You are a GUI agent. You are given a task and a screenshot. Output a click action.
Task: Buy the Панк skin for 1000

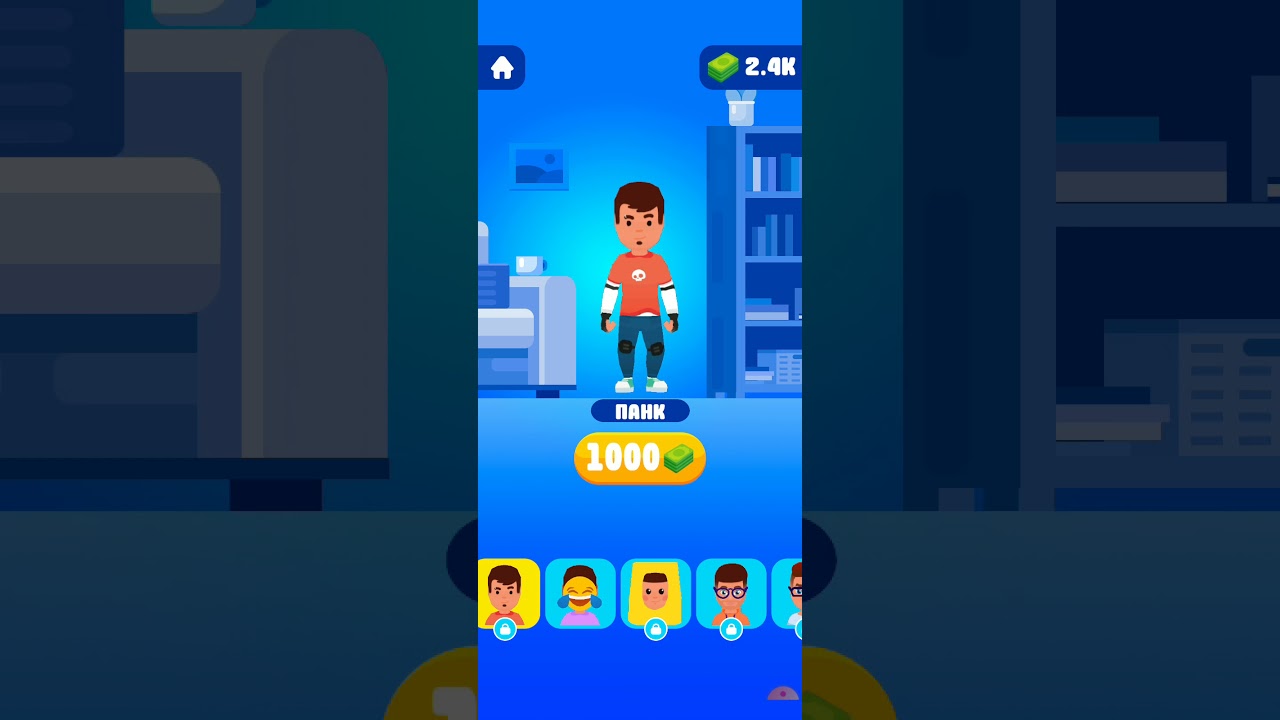[640, 458]
